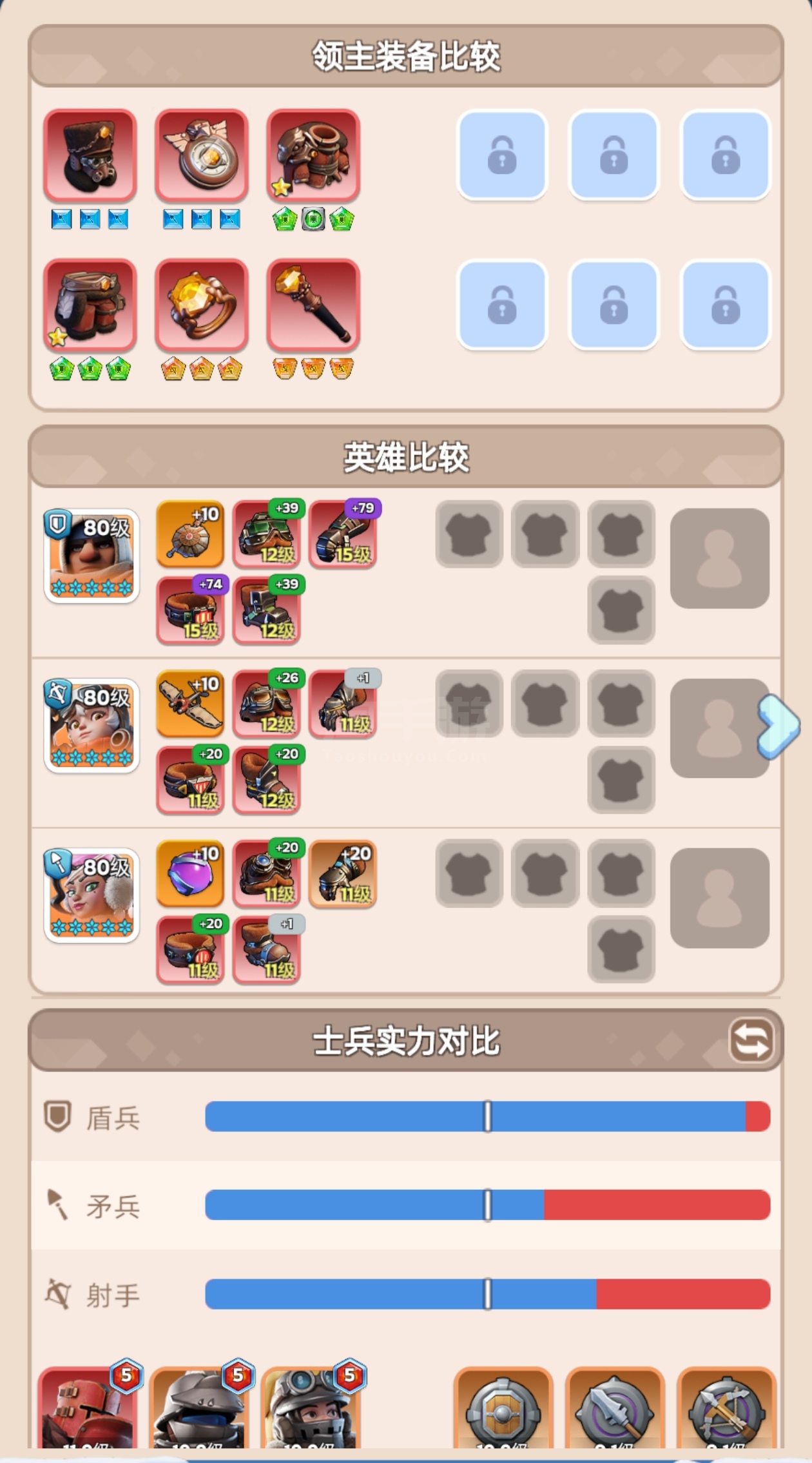
Task: Open the lord's gem scepter equipment
Action: pos(313,305)
